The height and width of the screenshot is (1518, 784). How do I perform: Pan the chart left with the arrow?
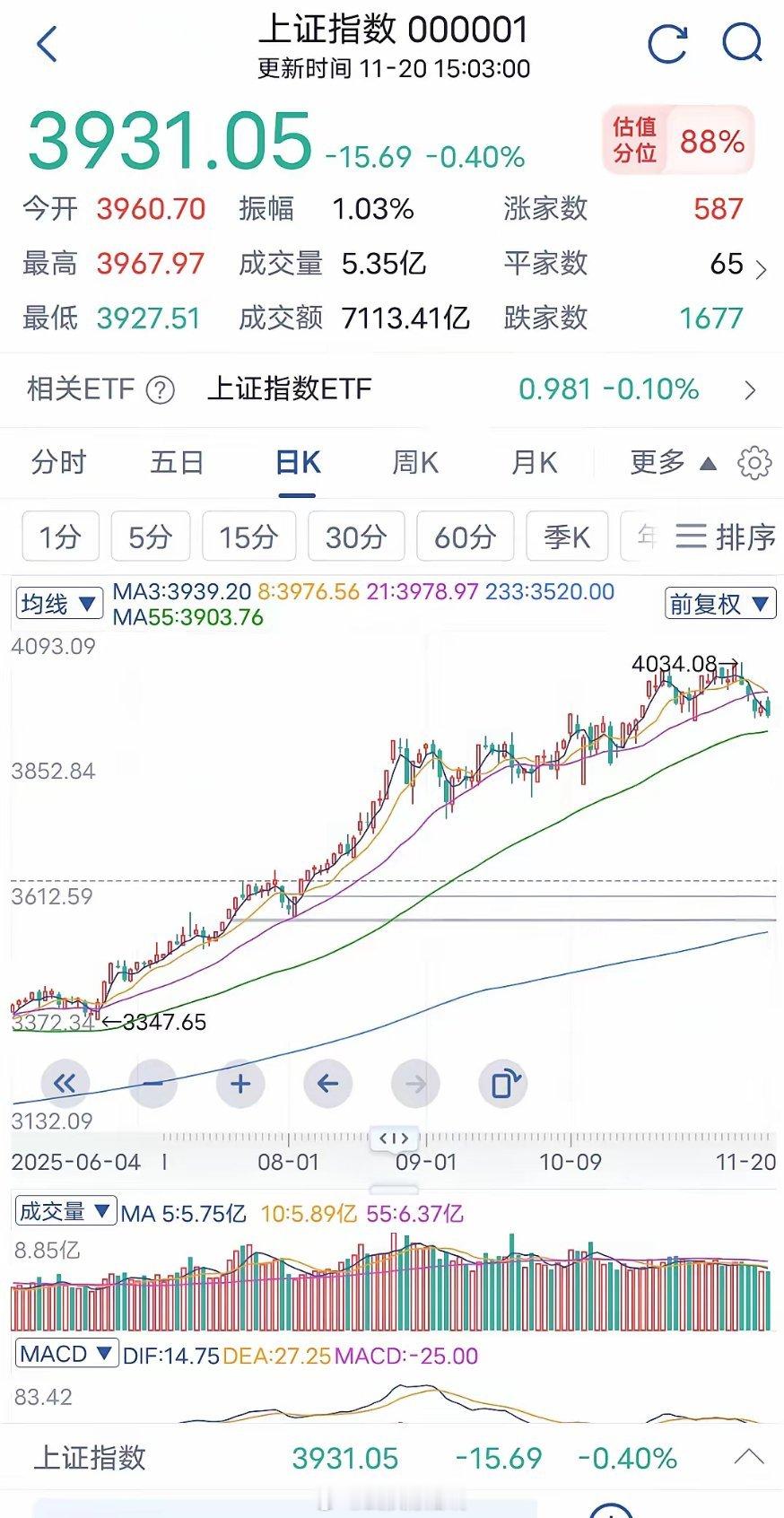(327, 1083)
